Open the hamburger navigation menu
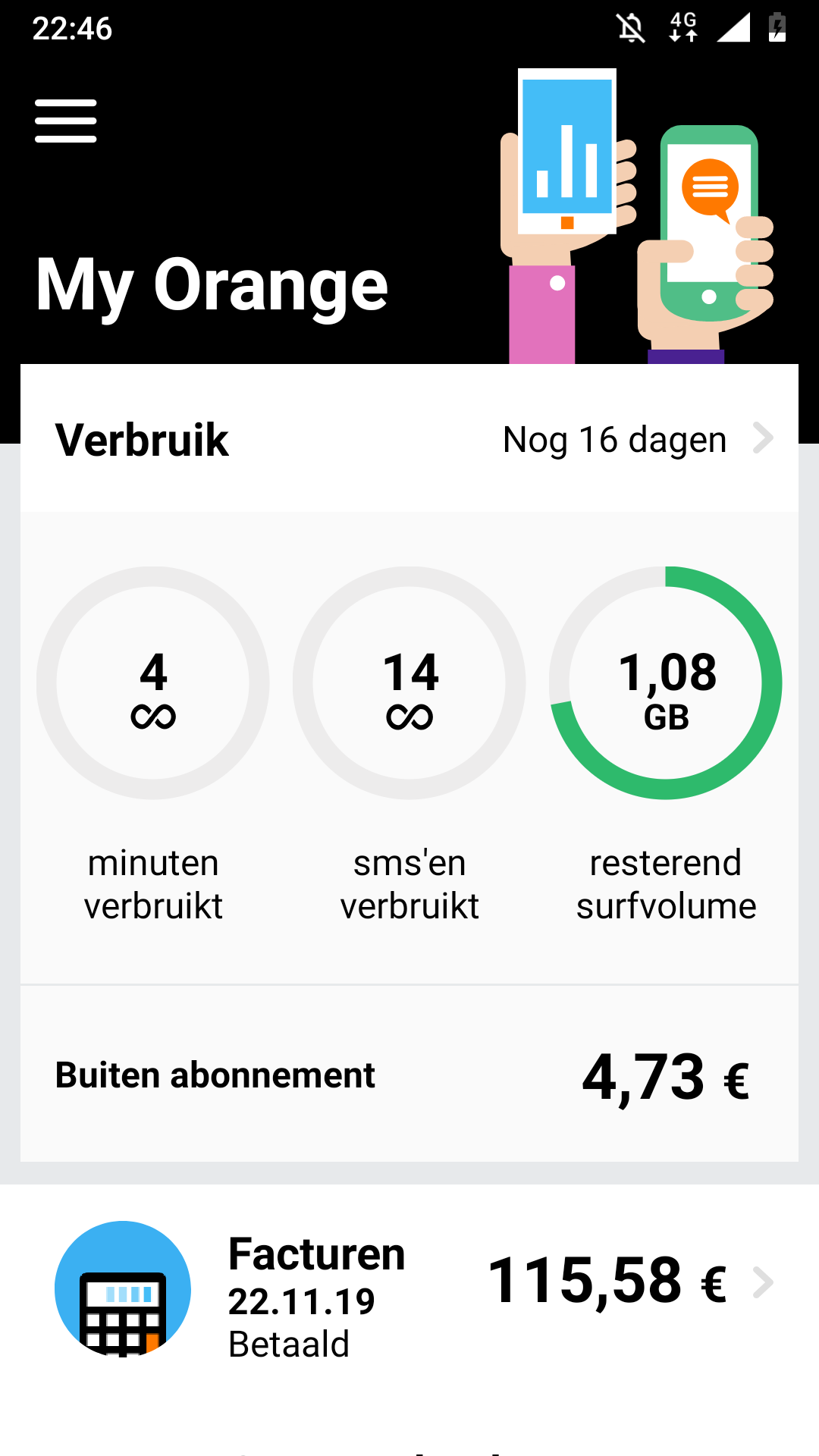Image resolution: width=819 pixels, height=1456 pixels. [x=66, y=121]
